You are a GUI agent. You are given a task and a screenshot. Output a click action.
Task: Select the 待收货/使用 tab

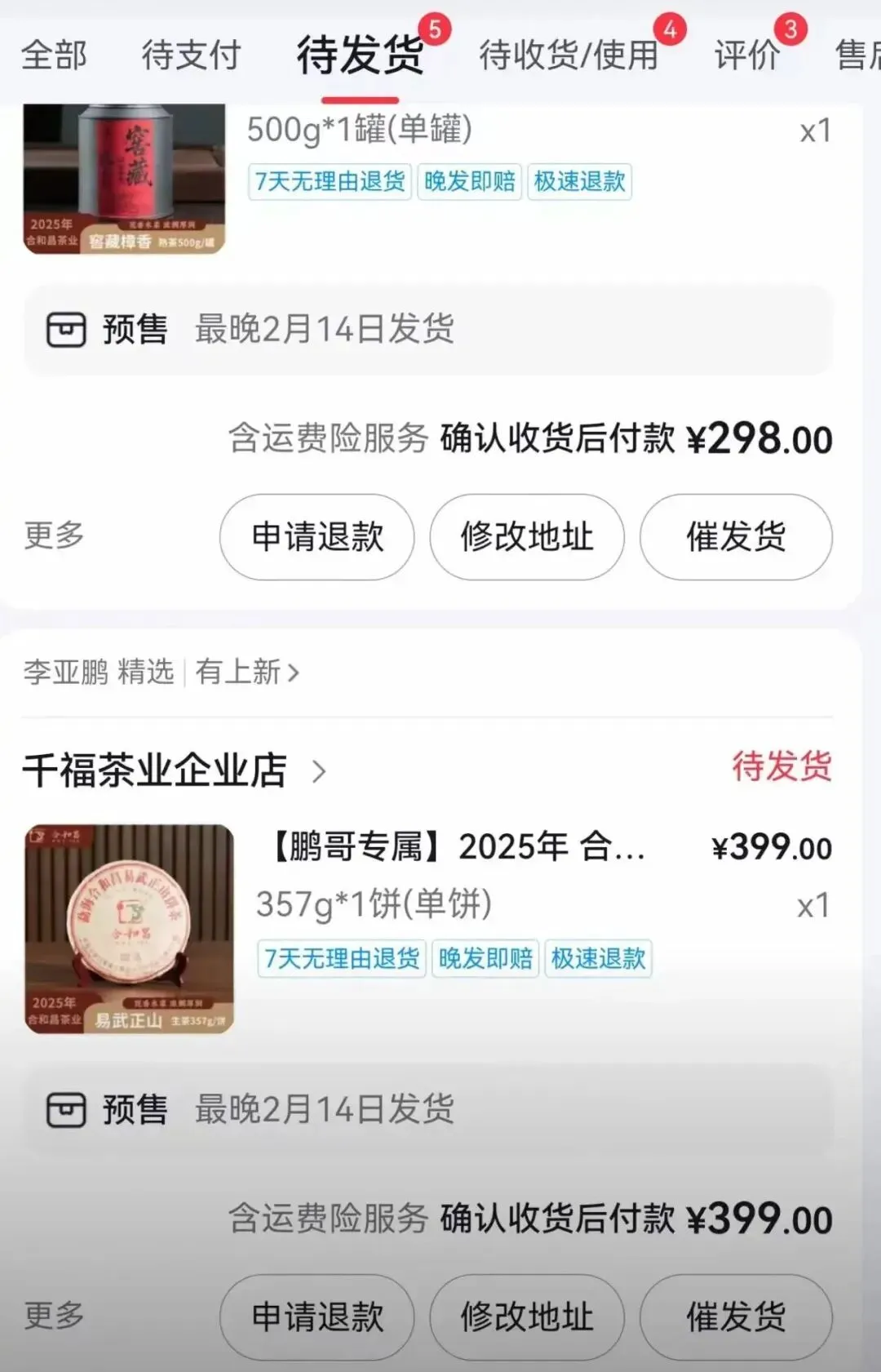(569, 56)
